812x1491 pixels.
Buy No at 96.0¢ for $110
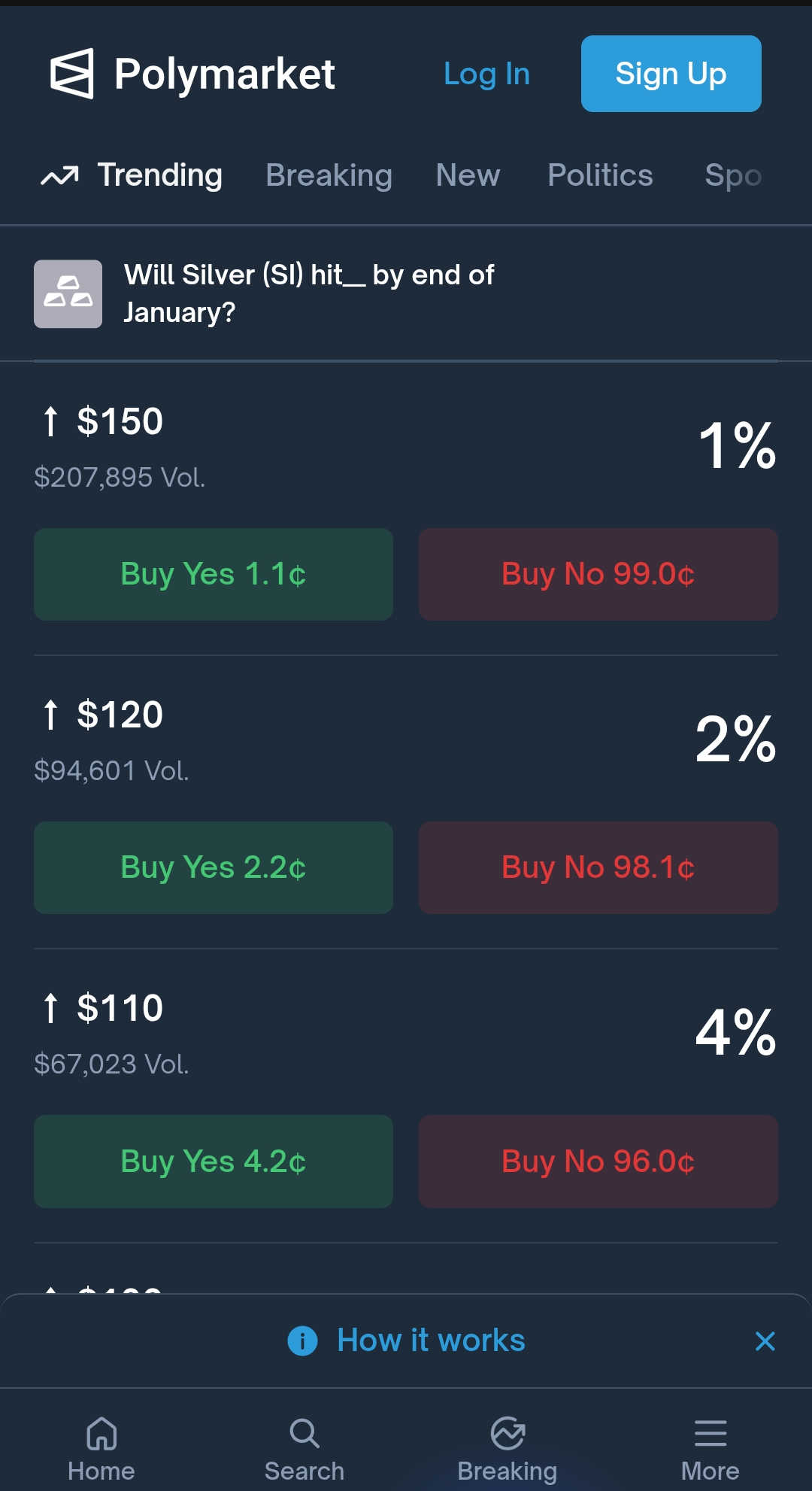click(598, 1162)
